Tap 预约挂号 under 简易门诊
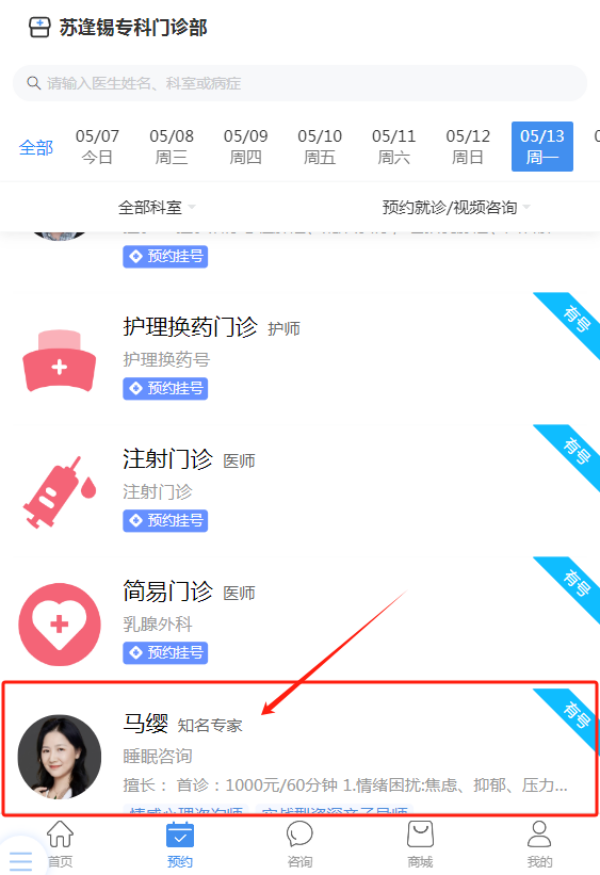The width and height of the screenshot is (600, 875). (x=165, y=652)
